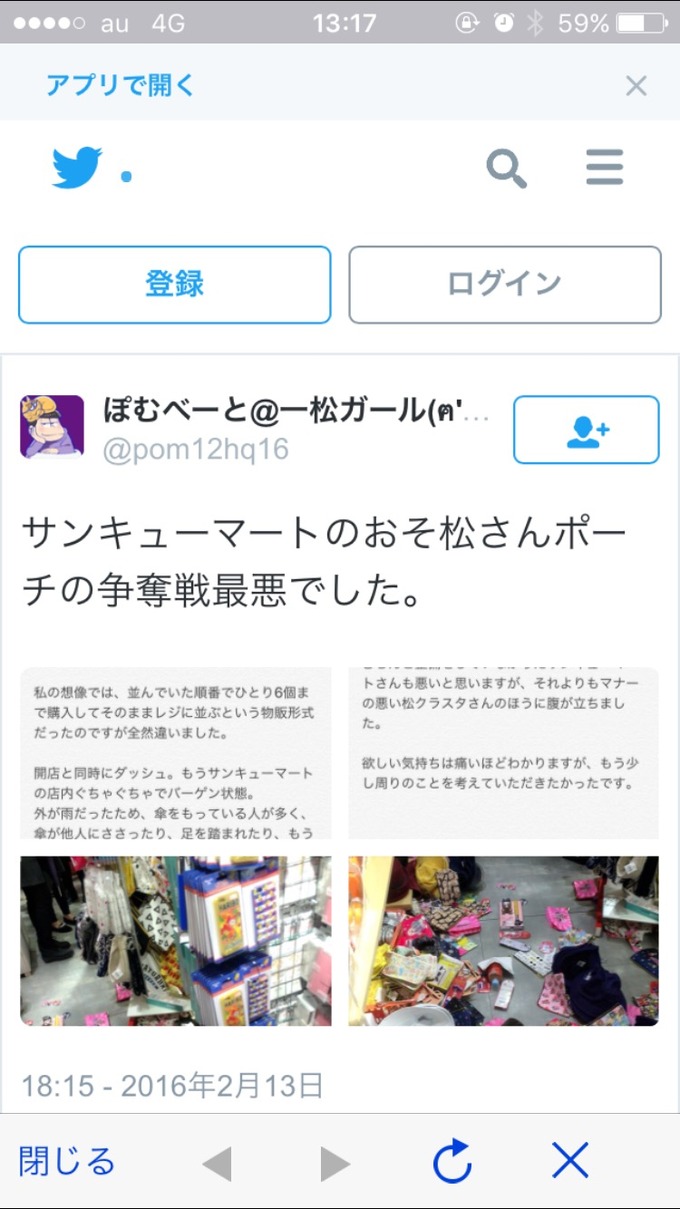Reload the page
This screenshot has width=680, height=1209.
(452, 1162)
